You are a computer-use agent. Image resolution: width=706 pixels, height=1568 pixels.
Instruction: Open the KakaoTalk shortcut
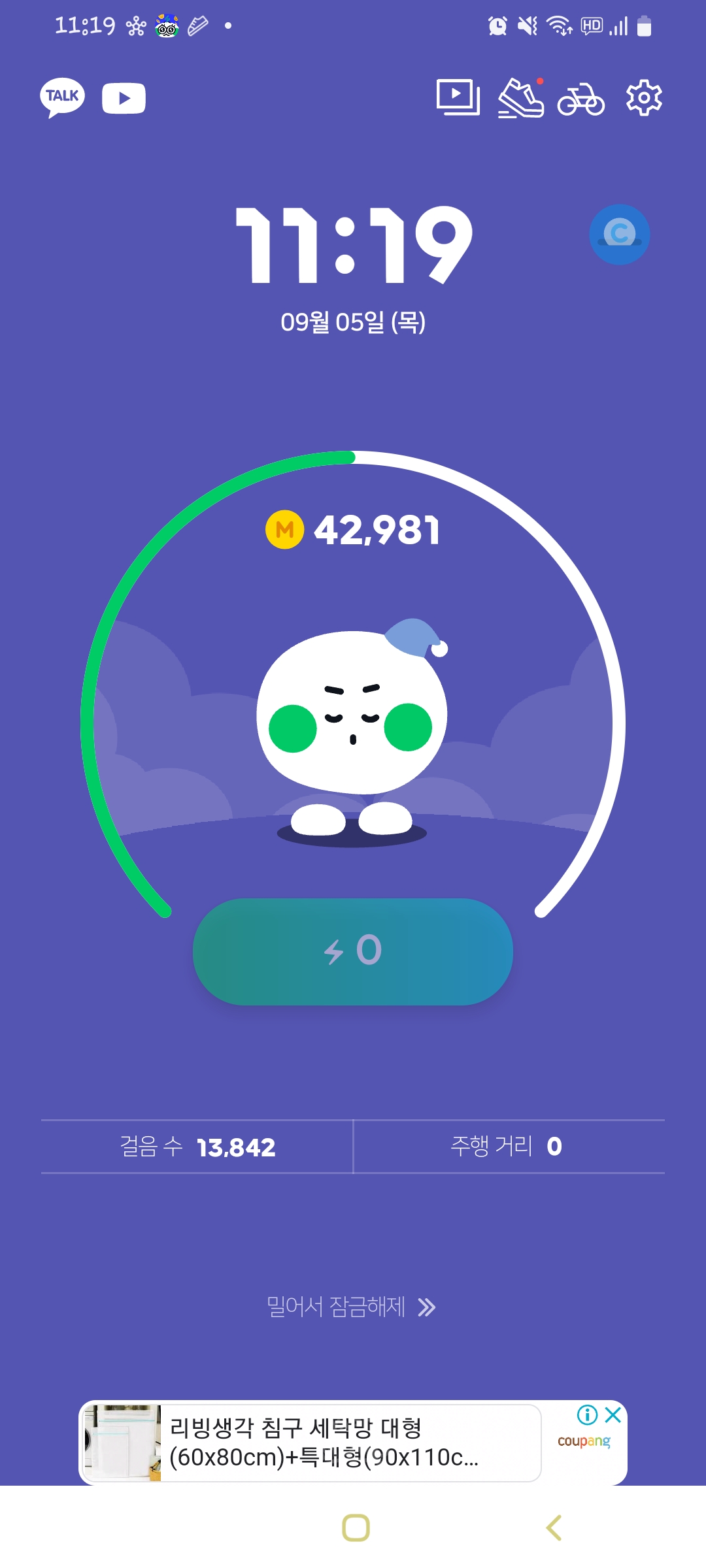[62, 97]
